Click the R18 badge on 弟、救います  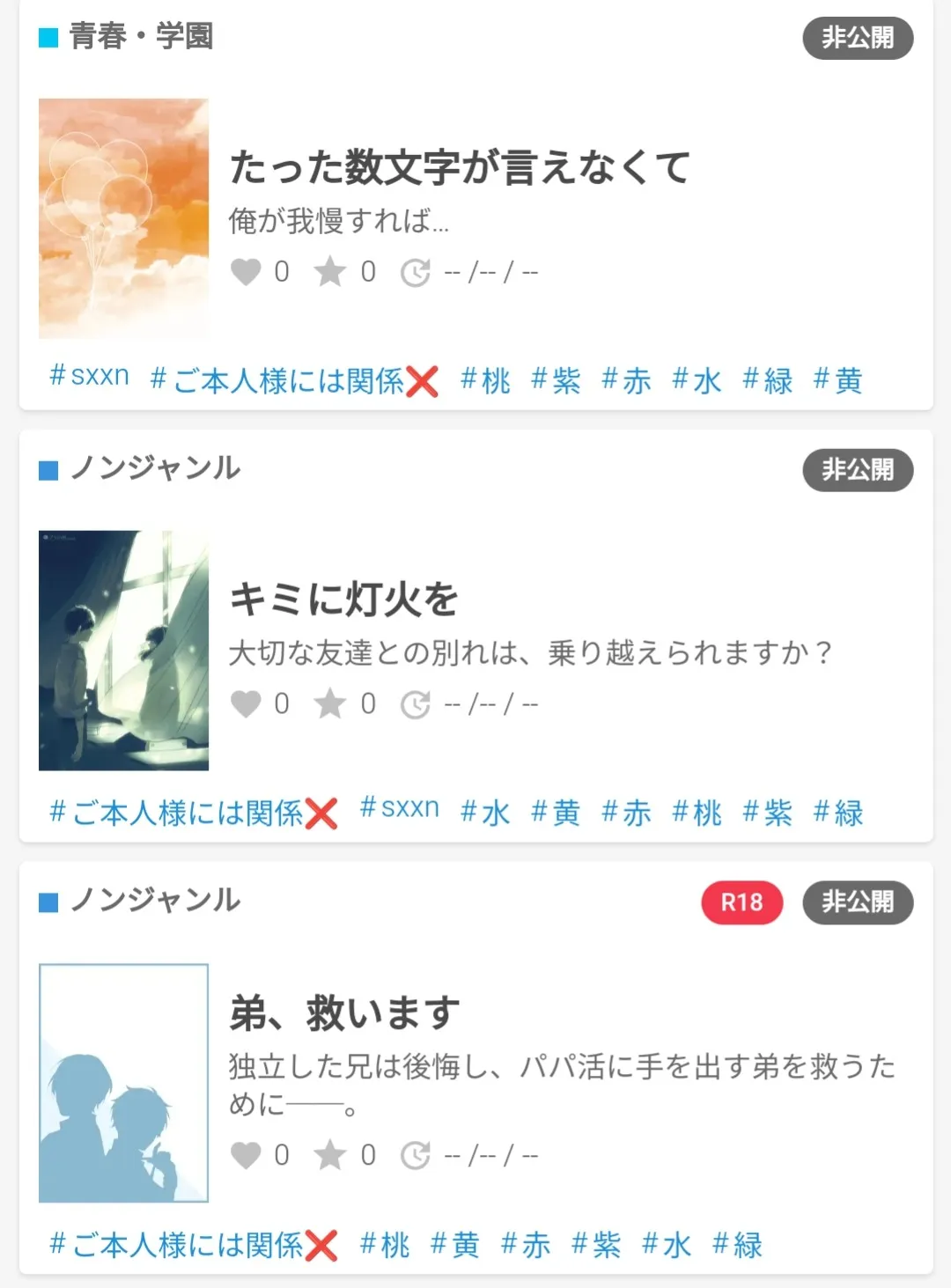point(742,902)
